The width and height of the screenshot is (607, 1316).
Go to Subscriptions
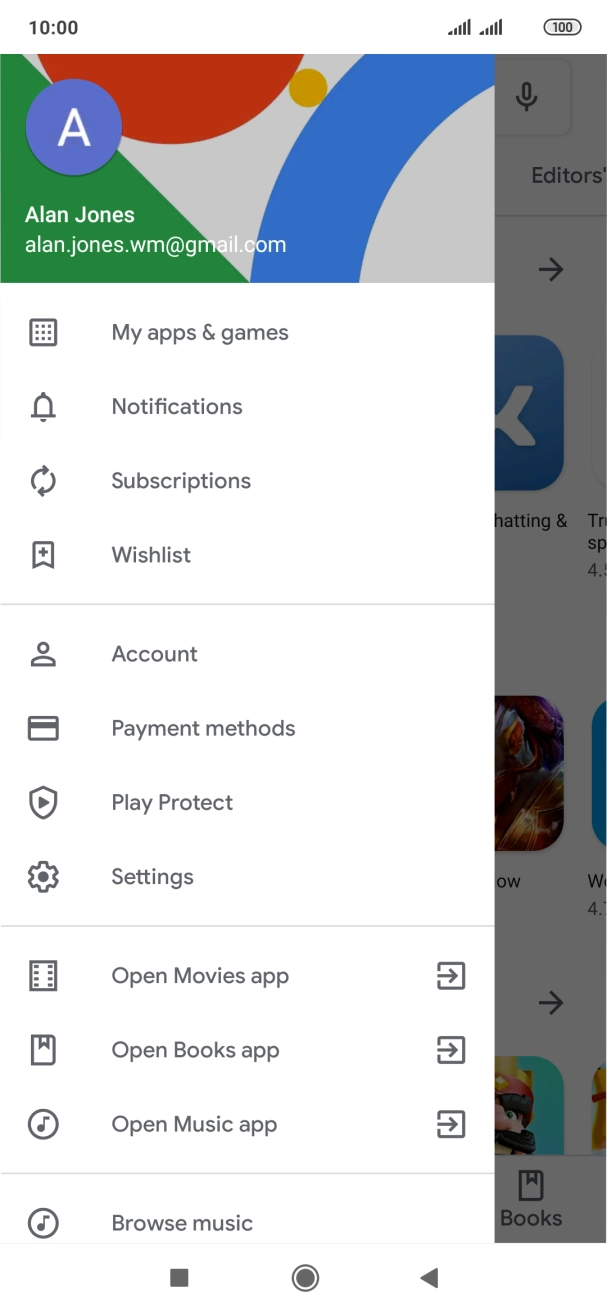click(x=181, y=481)
